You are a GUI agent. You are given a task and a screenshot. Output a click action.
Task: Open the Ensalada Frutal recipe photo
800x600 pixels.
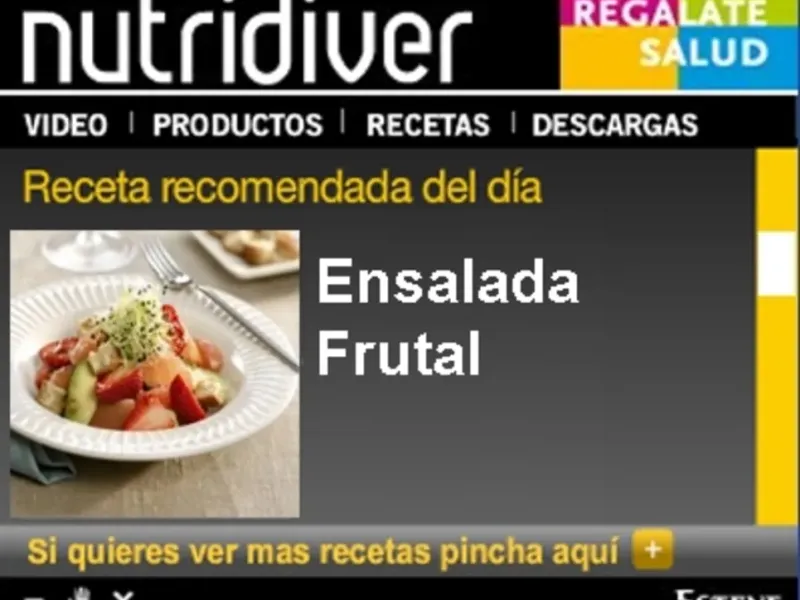pos(155,373)
